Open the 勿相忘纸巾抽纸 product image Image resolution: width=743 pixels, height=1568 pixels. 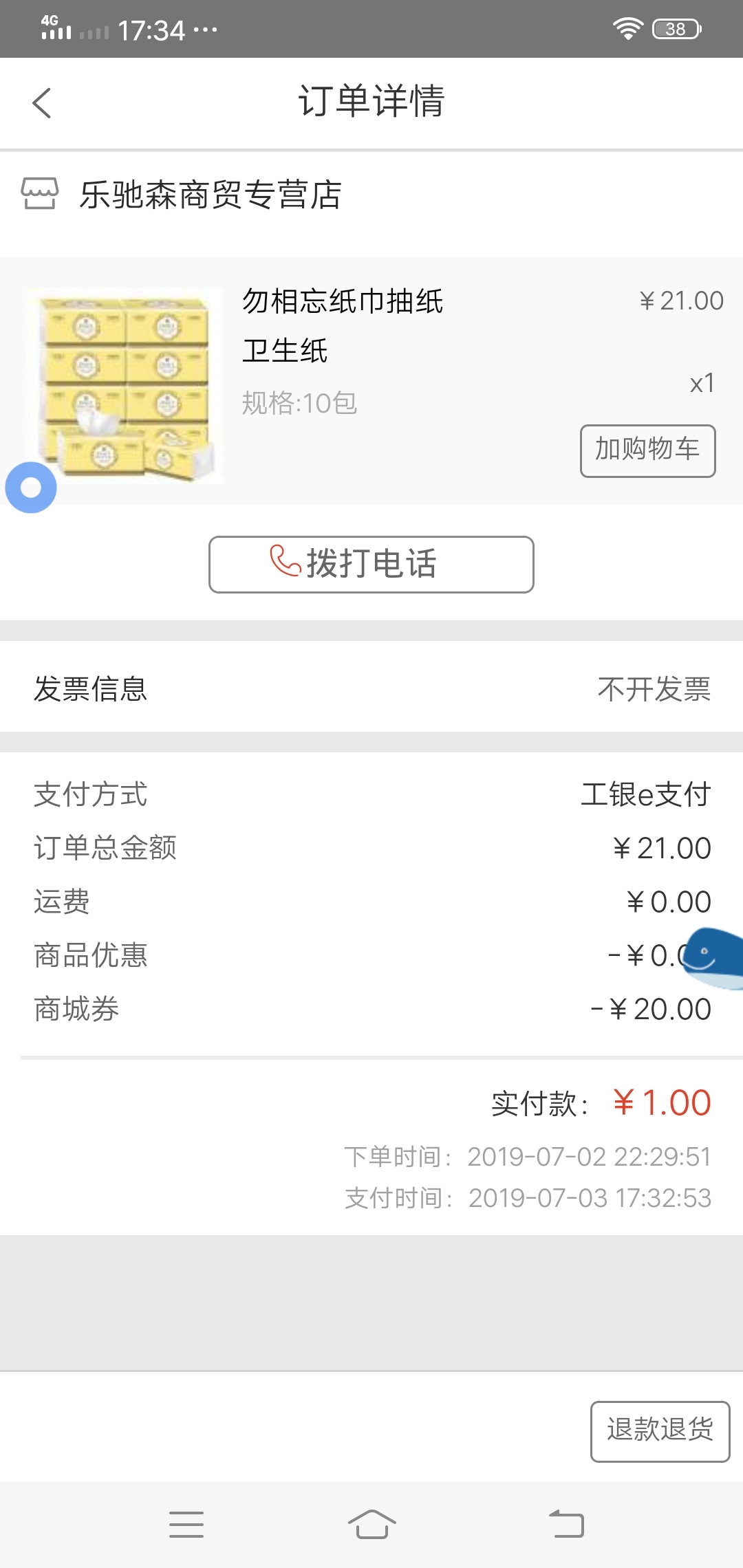click(x=125, y=386)
